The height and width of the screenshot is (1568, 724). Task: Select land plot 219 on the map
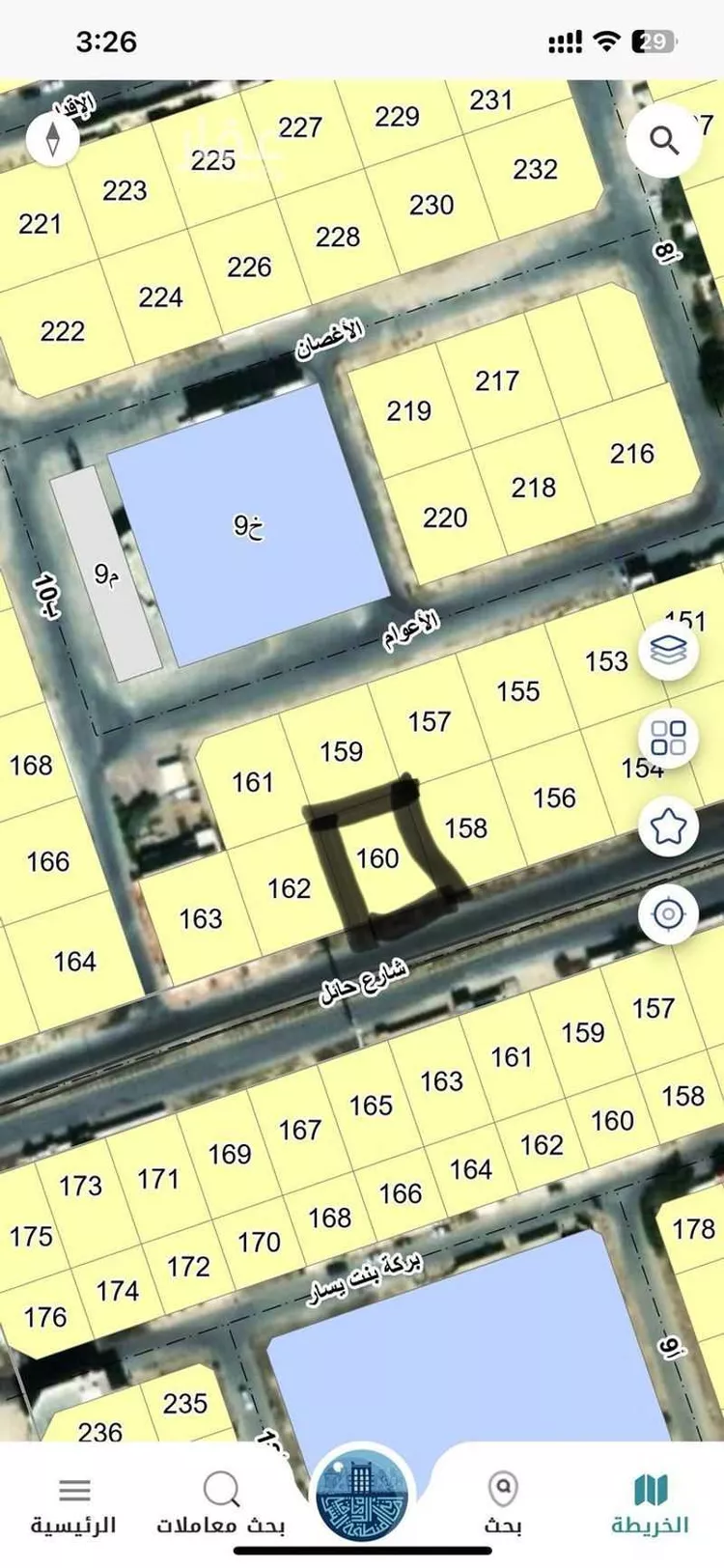(408, 412)
